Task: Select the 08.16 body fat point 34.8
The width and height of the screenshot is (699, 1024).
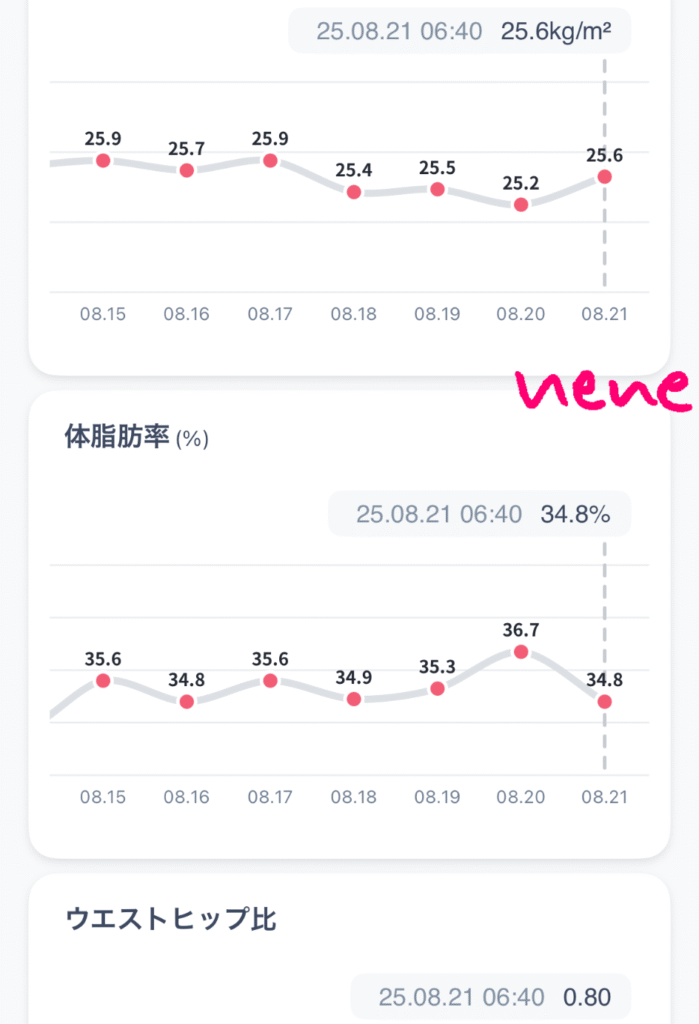Action: [186, 702]
